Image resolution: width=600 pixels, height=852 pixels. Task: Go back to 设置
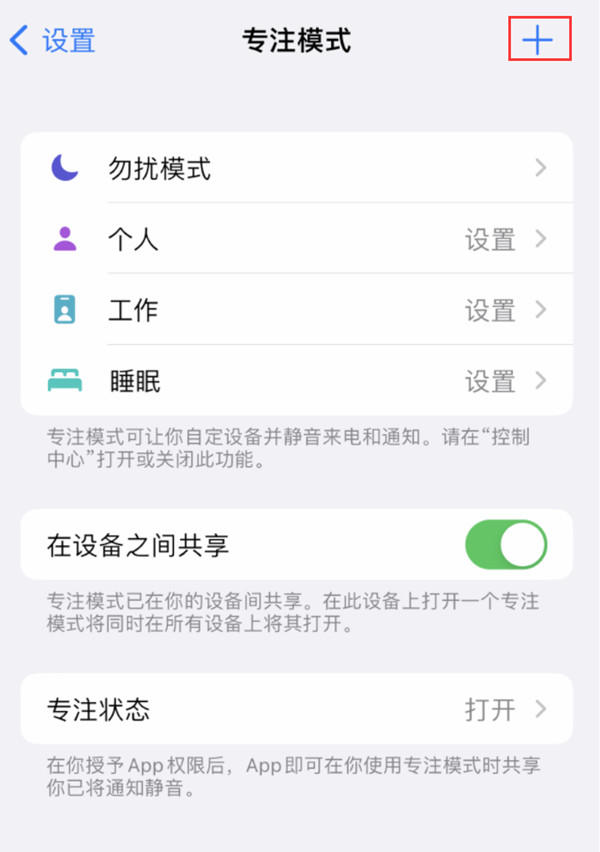coord(53,41)
